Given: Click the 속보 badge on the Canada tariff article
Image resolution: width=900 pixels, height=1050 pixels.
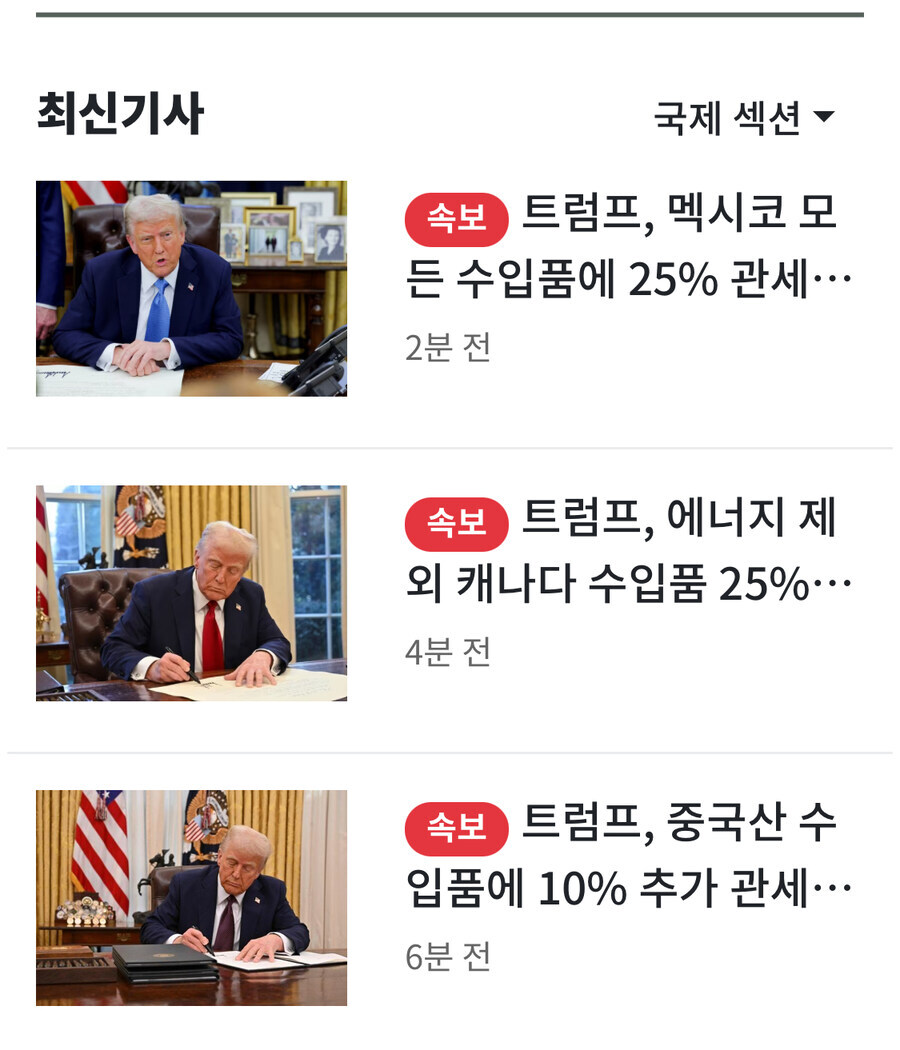Looking at the screenshot, I should pos(458,523).
